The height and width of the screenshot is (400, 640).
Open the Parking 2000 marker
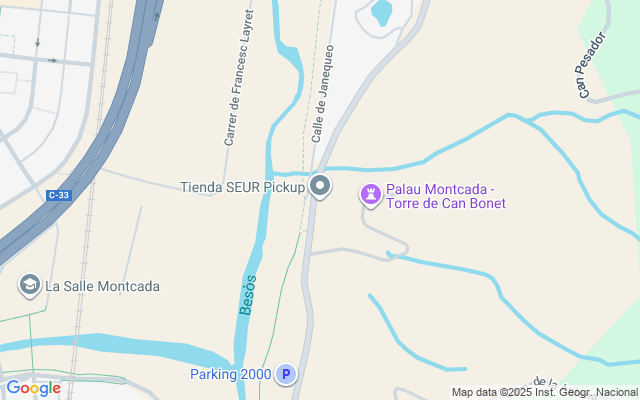pyautogui.click(x=286, y=375)
